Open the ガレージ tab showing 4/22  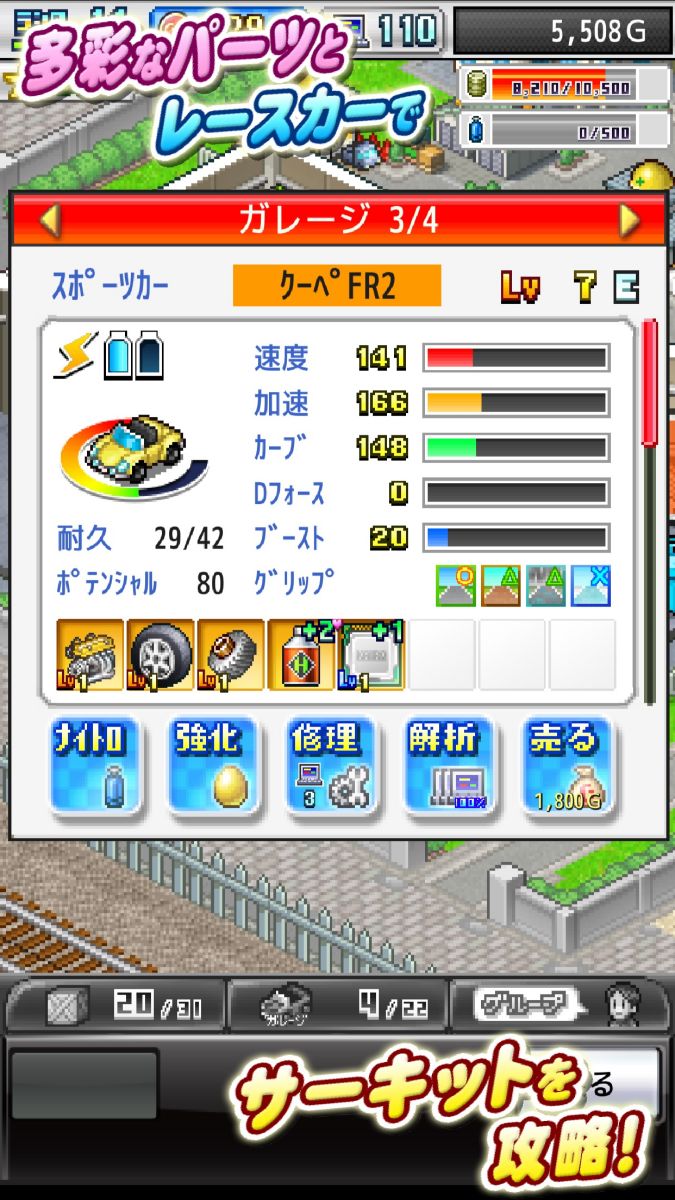337,1005
